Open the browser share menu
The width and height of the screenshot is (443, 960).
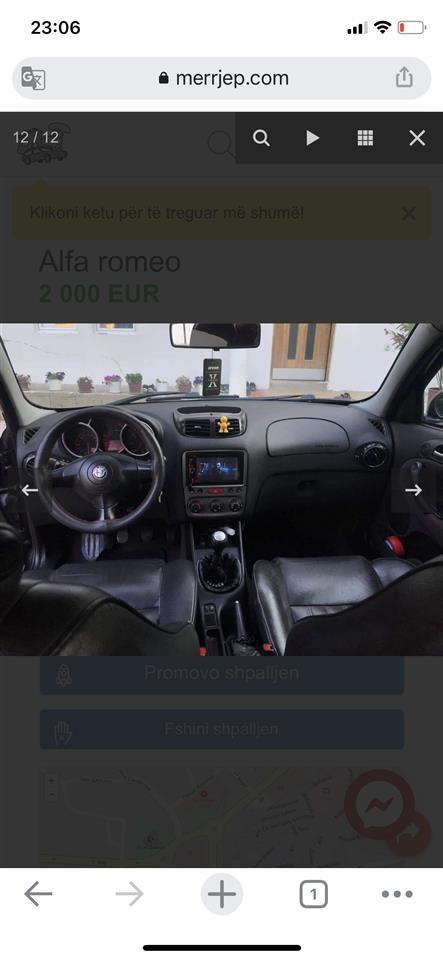pos(404,78)
